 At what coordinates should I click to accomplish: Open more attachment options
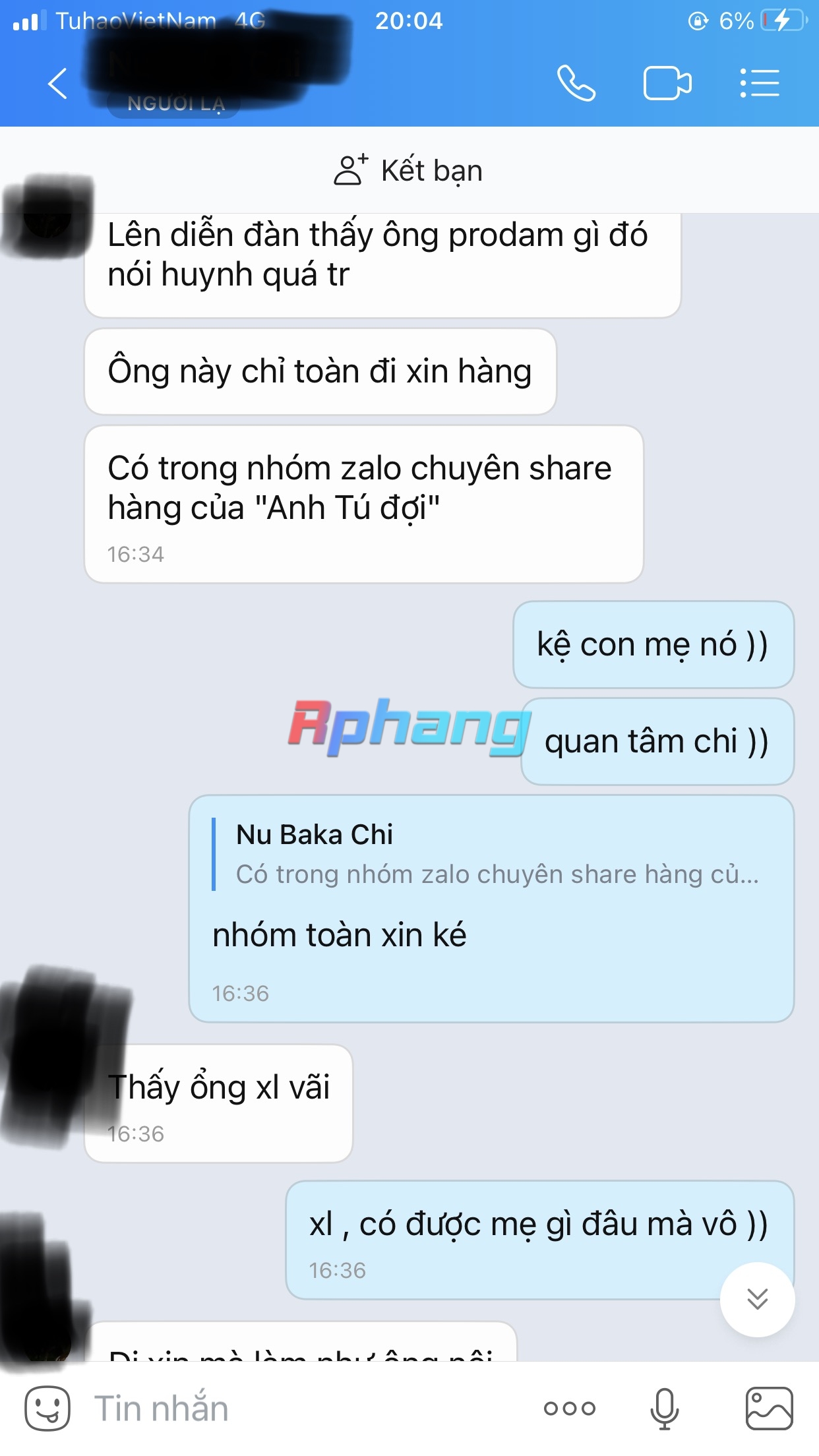click(570, 1409)
